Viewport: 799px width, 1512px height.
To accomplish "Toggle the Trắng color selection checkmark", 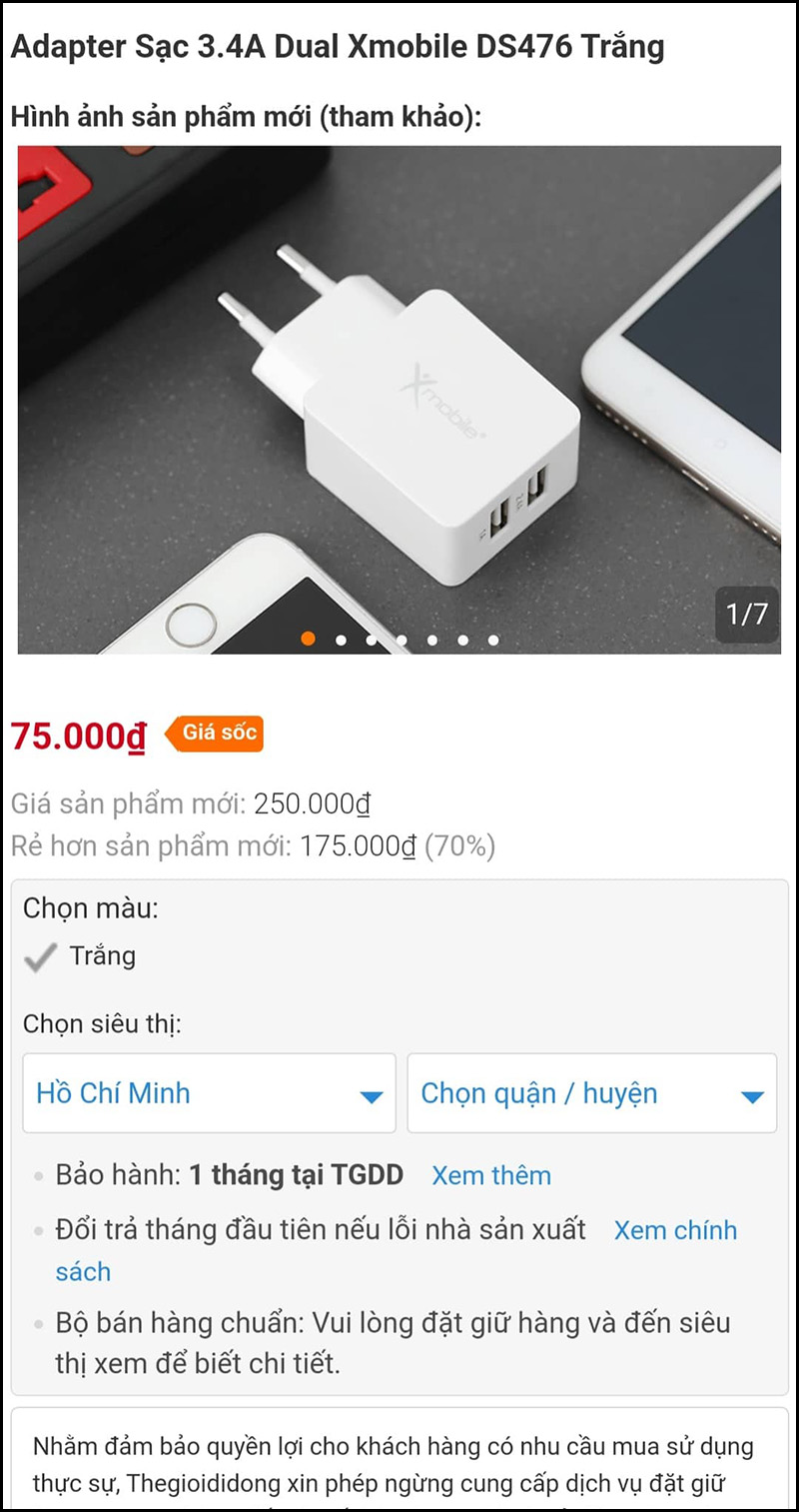I will pos(40,955).
